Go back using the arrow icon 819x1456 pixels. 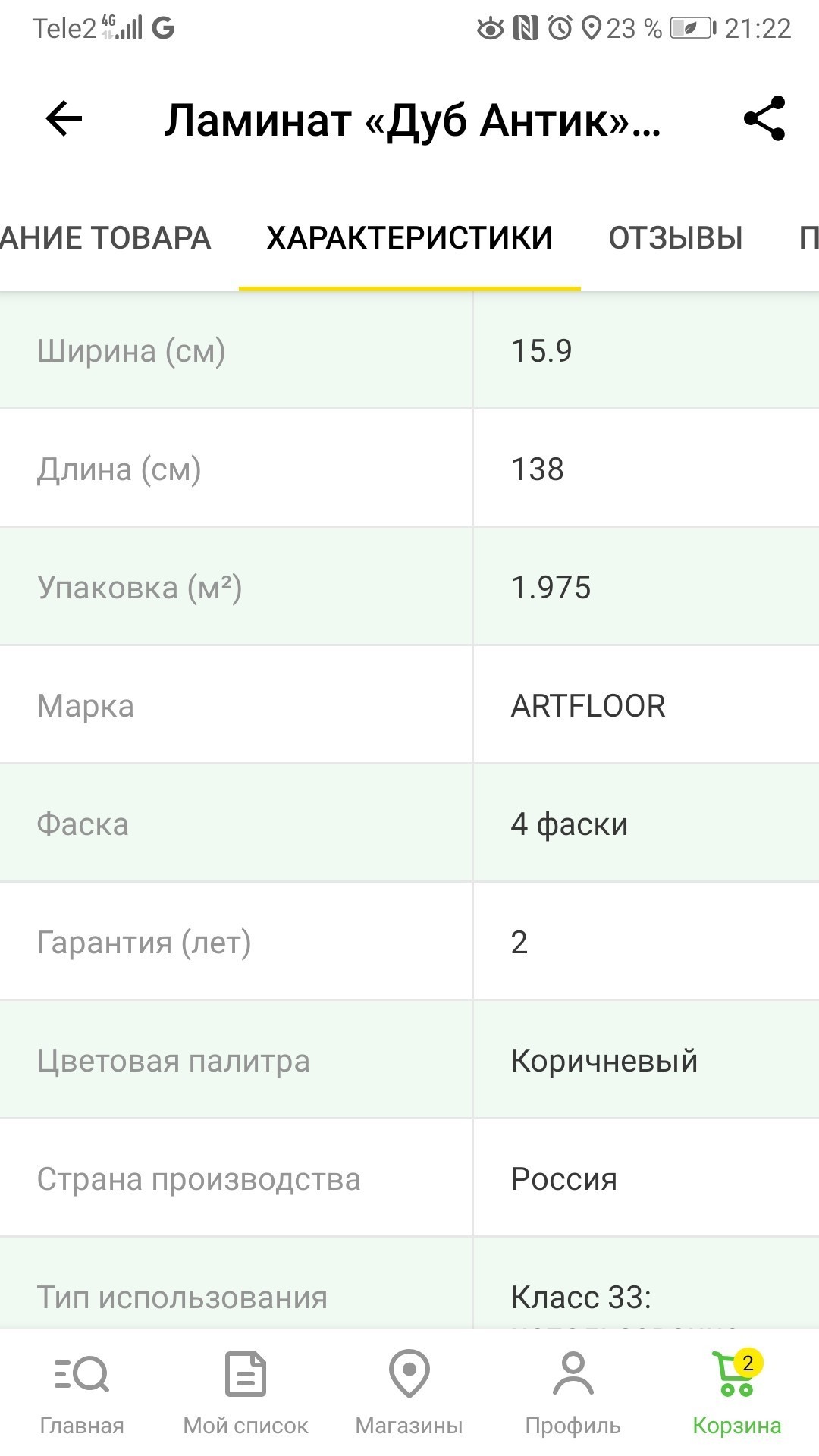64,119
